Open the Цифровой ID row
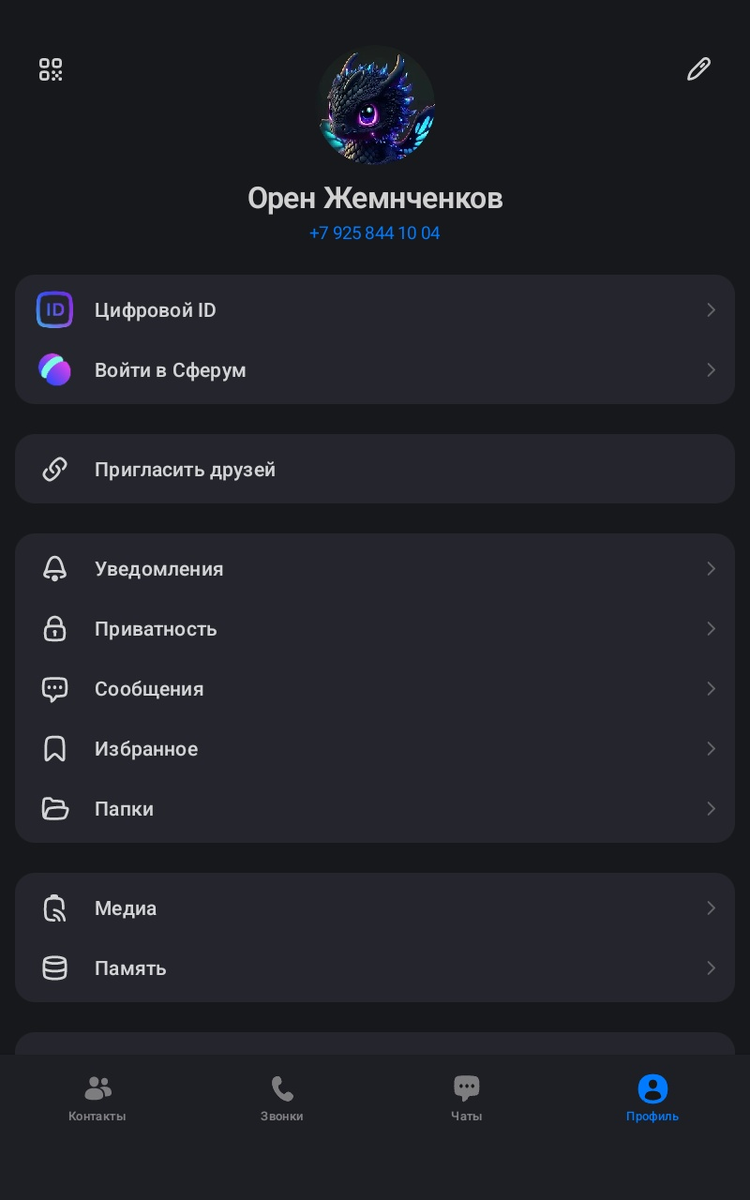 pos(375,310)
